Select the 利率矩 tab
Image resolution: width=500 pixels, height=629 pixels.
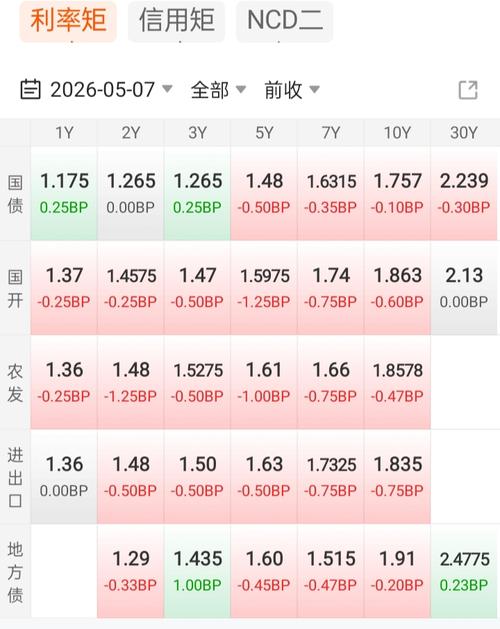tap(68, 20)
